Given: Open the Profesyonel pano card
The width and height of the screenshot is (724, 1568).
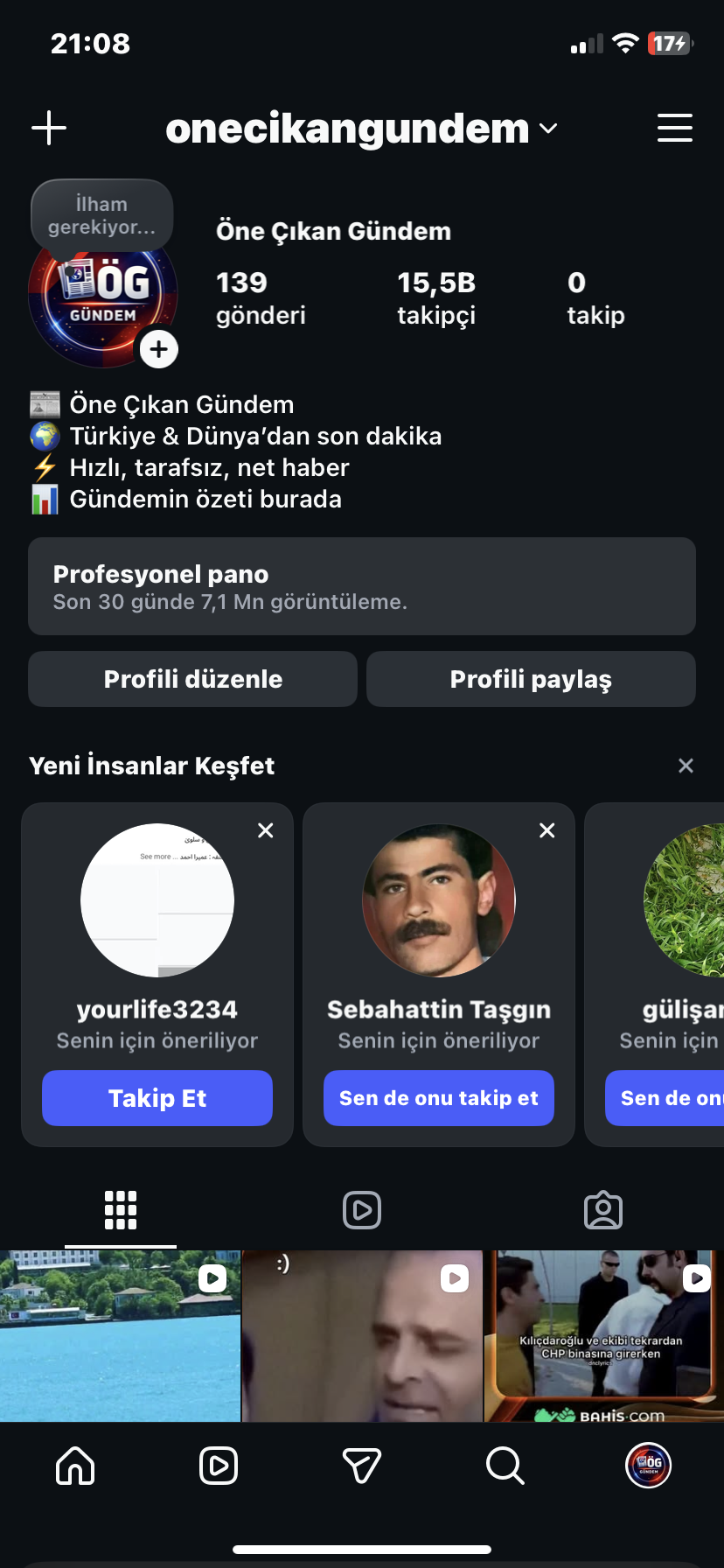Looking at the screenshot, I should coord(362,586).
